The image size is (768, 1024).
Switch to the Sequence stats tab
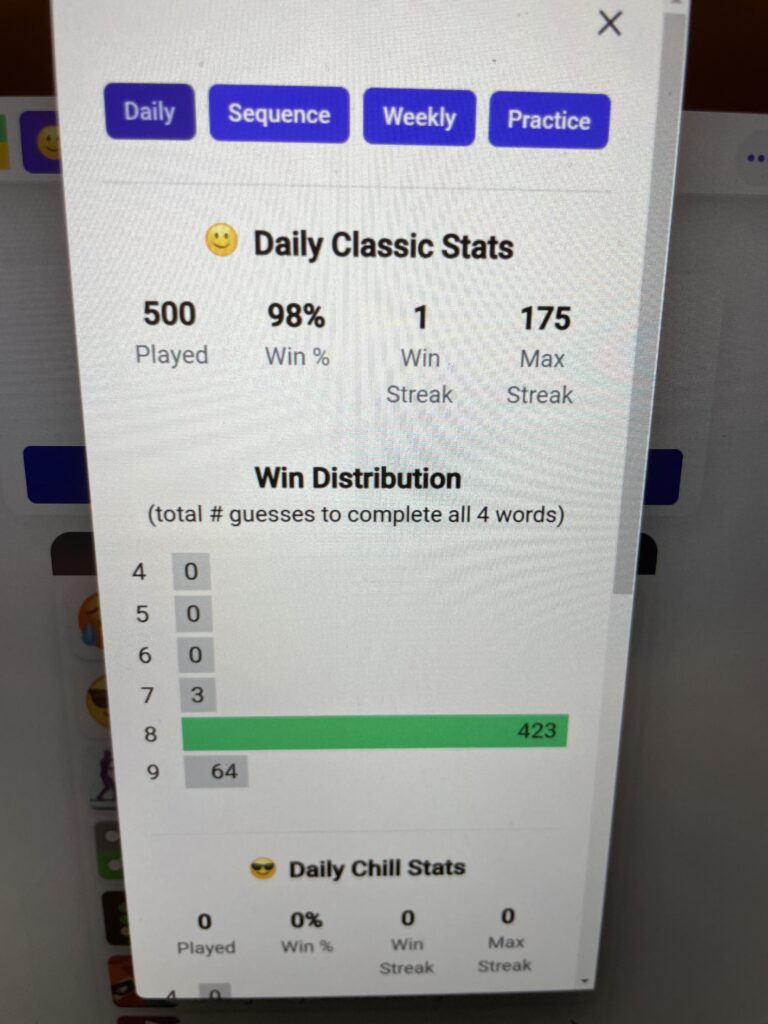click(x=279, y=114)
